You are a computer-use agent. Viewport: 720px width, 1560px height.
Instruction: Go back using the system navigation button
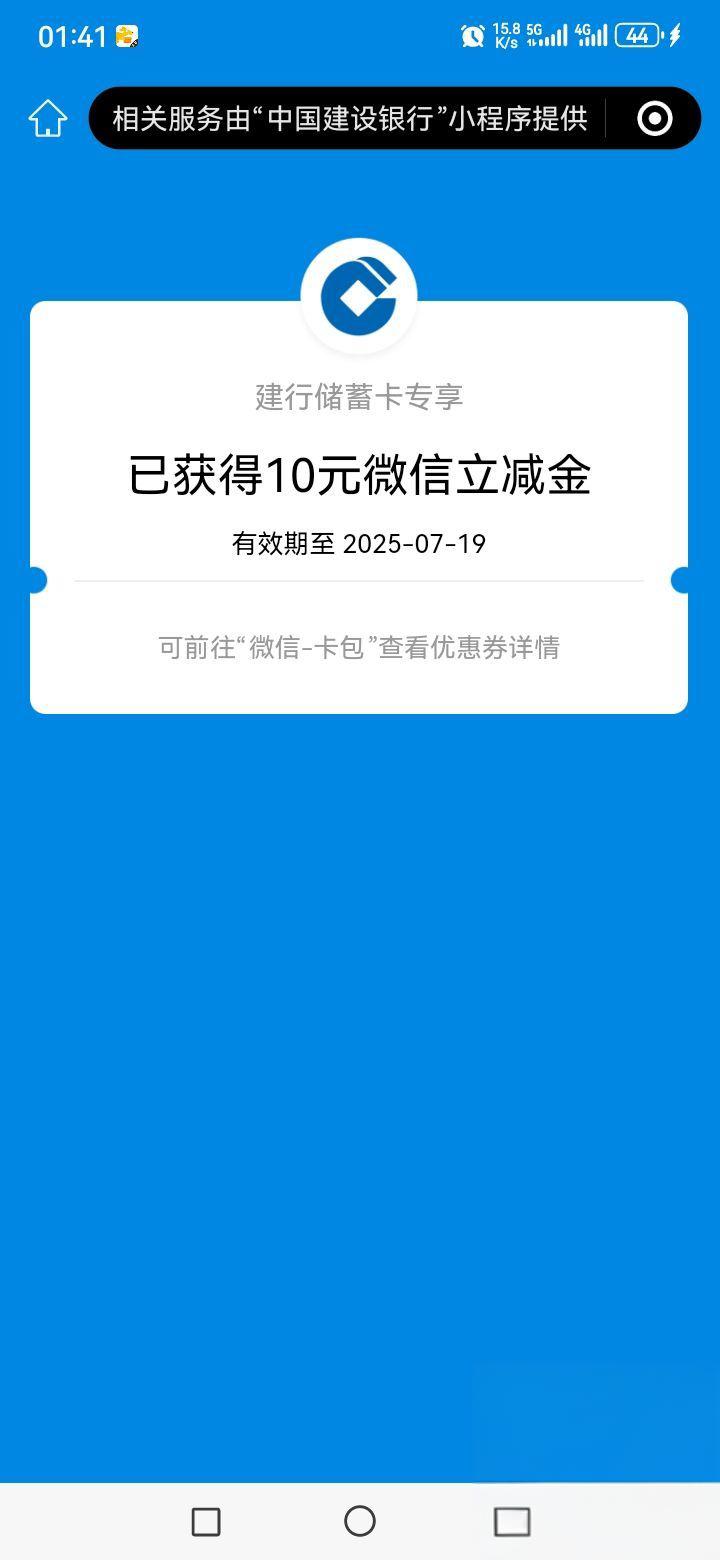[x=512, y=1521]
